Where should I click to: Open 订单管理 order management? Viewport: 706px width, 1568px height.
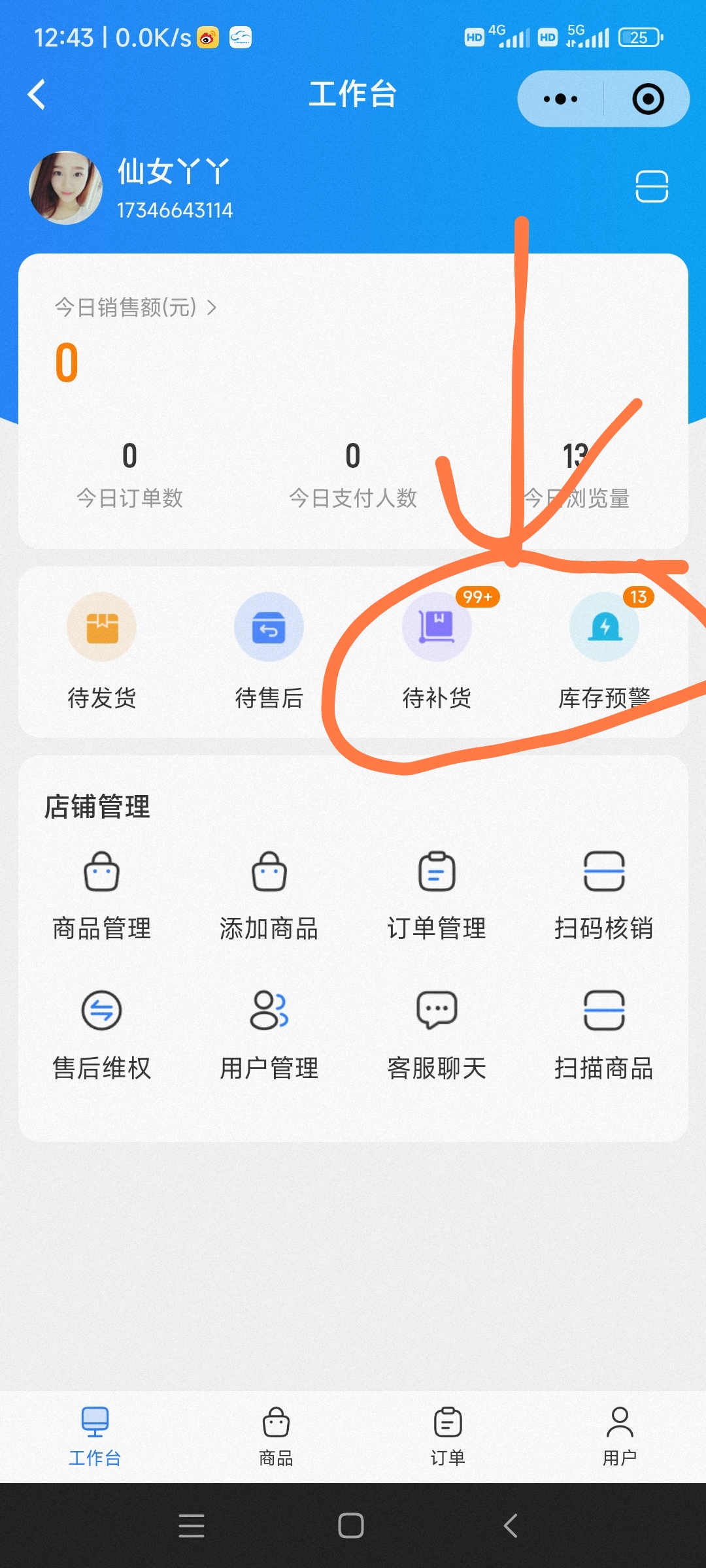coord(437,895)
